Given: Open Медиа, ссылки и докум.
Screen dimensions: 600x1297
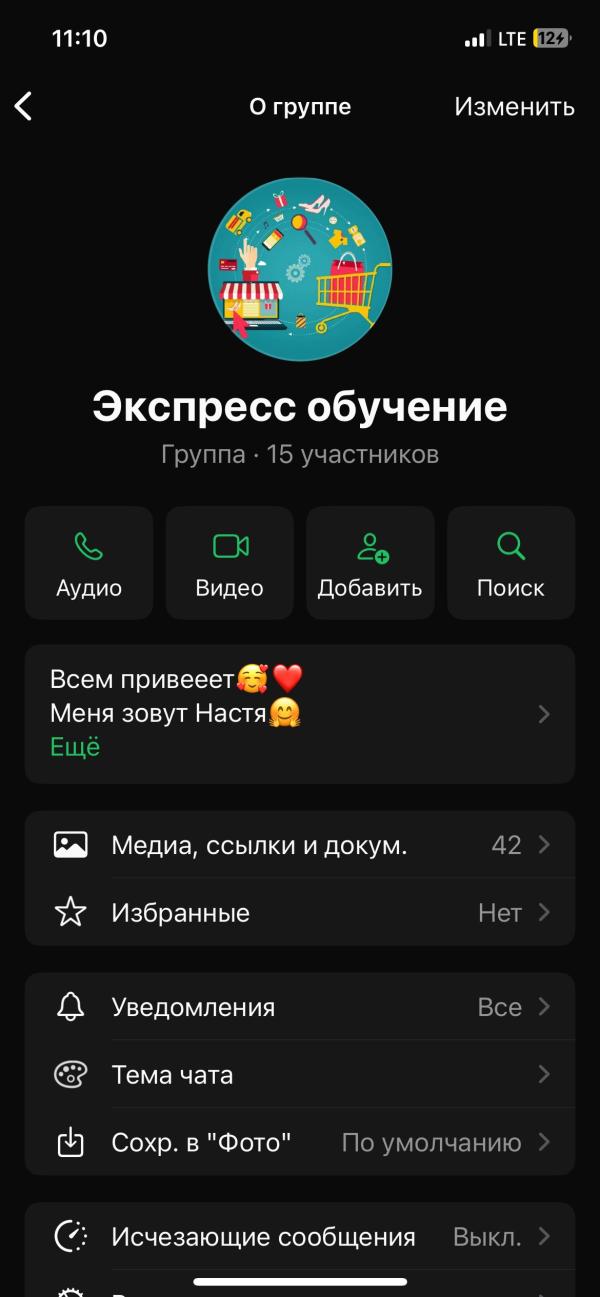Looking at the screenshot, I should tap(300, 845).
